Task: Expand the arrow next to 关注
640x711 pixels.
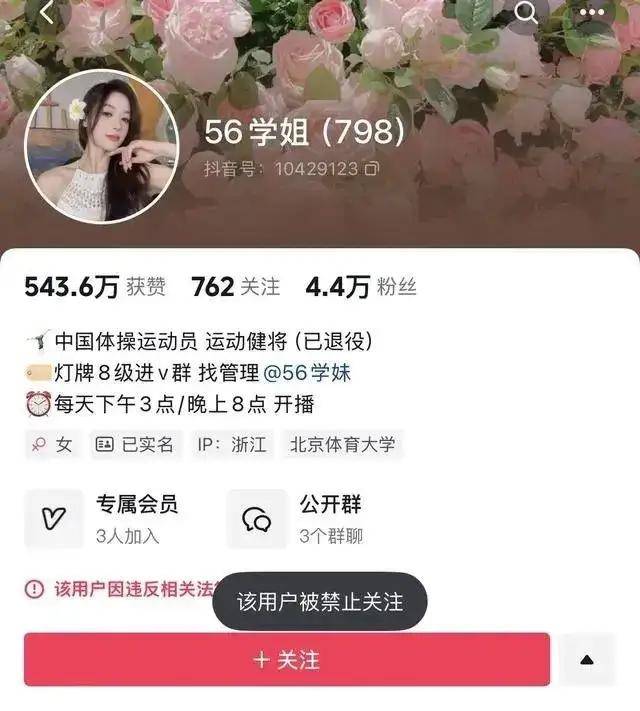Action: pos(588,659)
